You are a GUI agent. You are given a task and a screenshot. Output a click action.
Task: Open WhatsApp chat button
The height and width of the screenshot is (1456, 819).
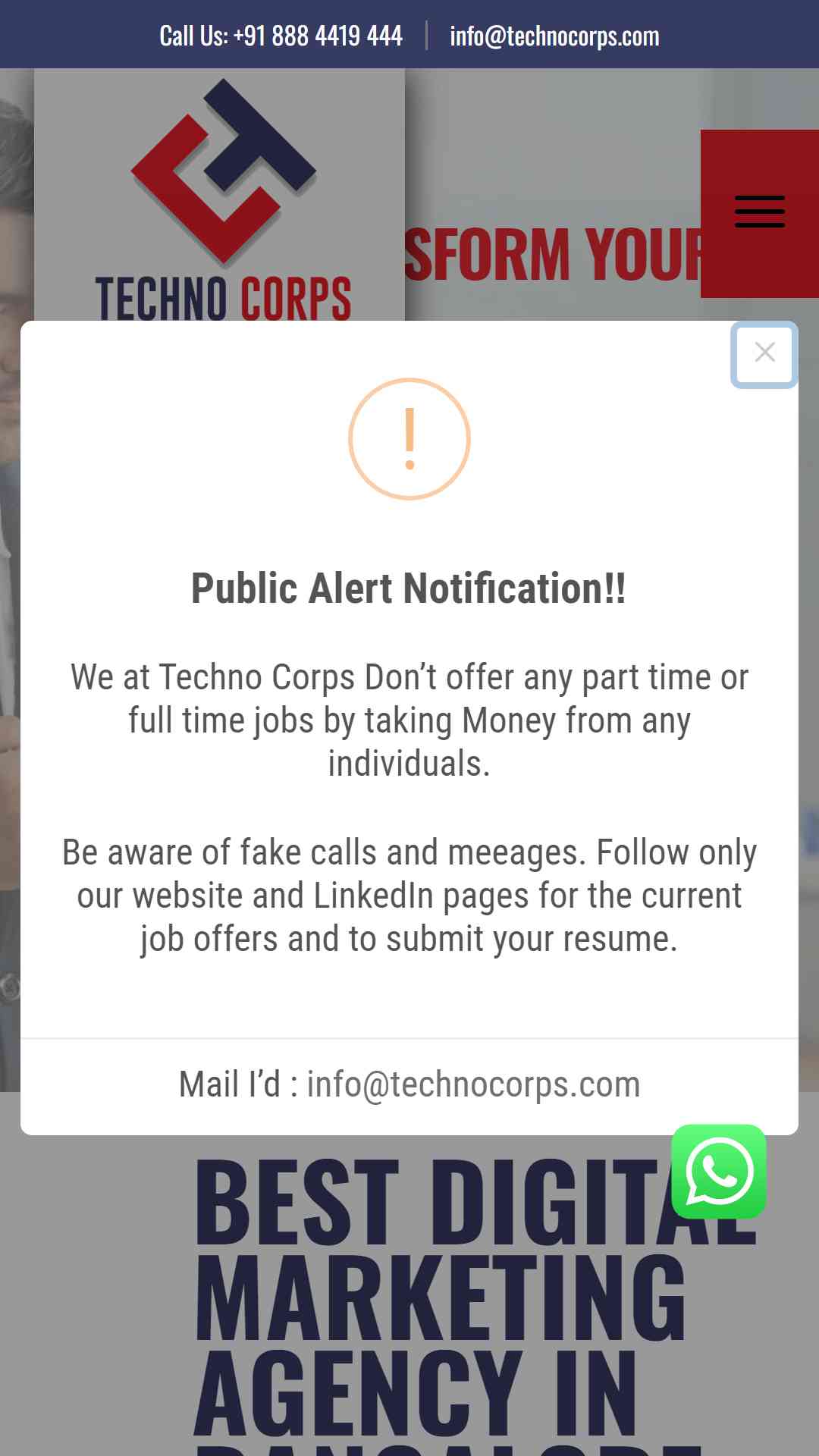(x=719, y=1172)
